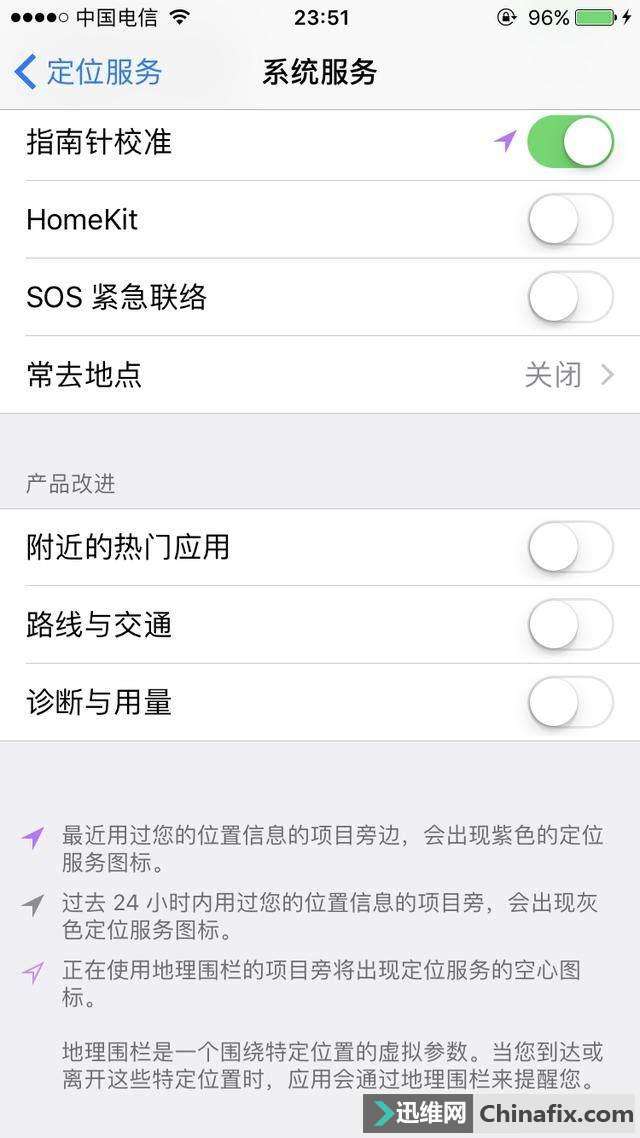Switch on 路线与交通
The height and width of the screenshot is (1138, 640).
click(569, 625)
